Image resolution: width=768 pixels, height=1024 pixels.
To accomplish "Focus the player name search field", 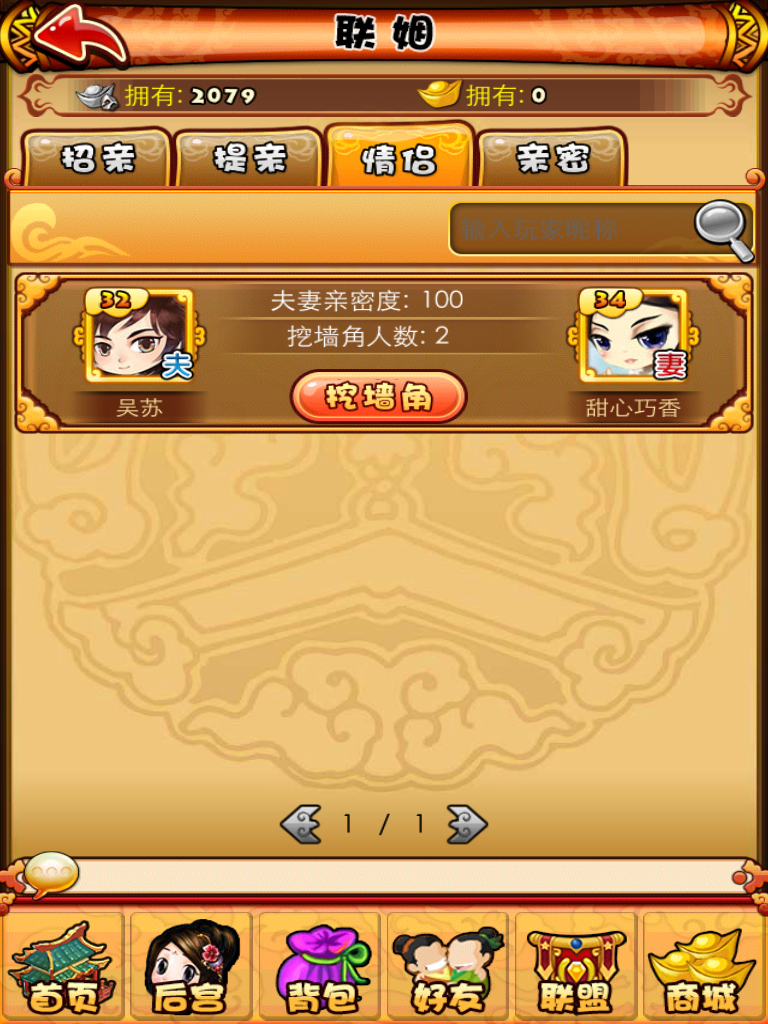I will pos(570,230).
